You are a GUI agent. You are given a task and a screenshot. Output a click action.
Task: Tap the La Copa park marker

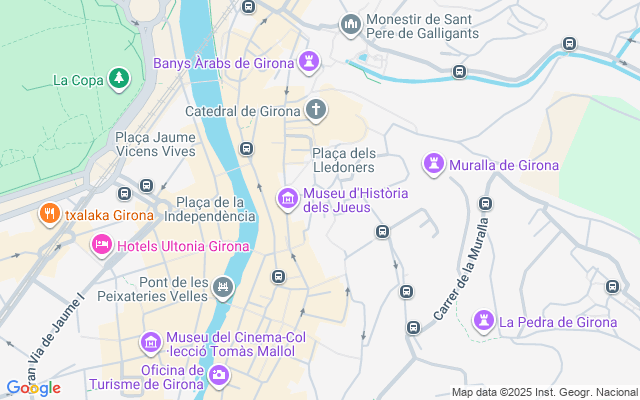click(119, 78)
